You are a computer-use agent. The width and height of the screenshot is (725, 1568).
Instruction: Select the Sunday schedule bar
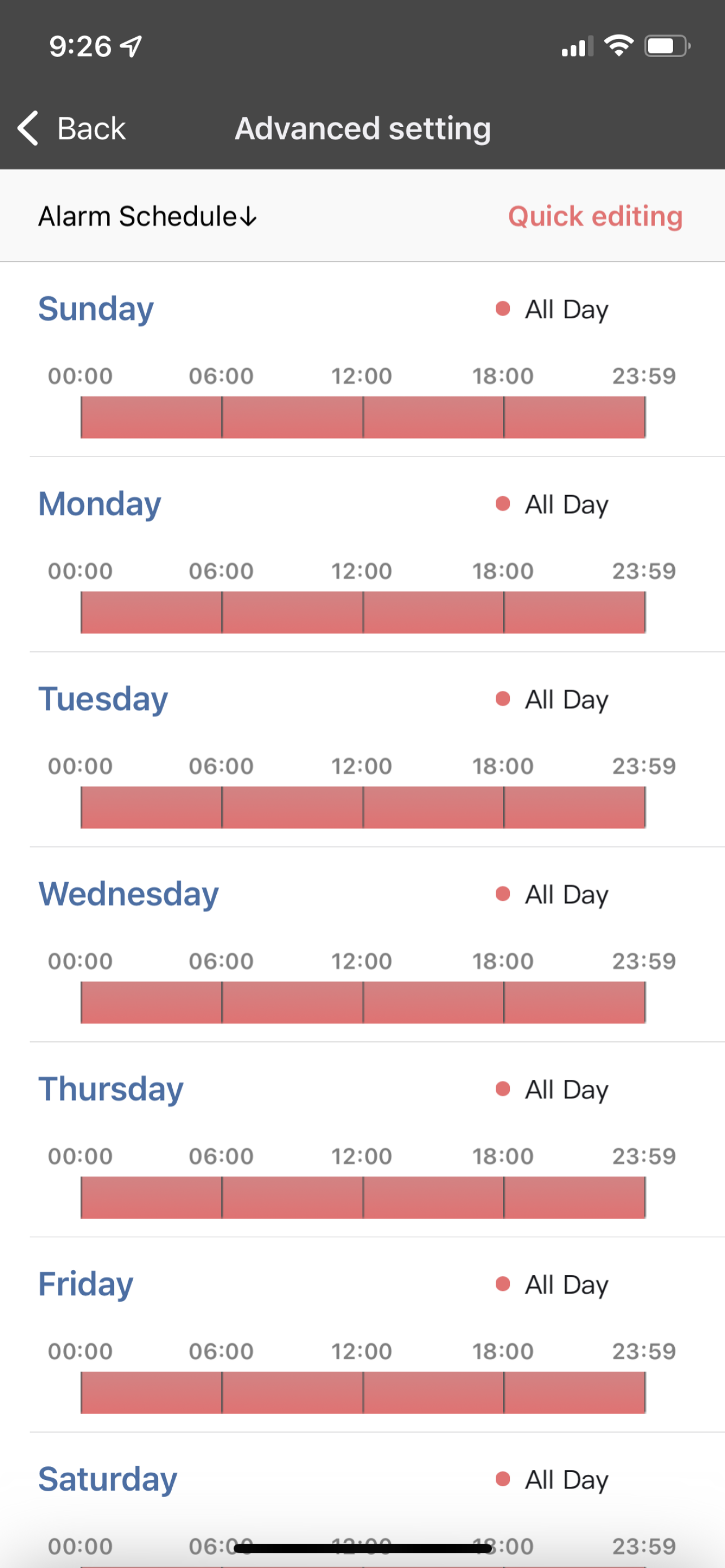pyautogui.click(x=363, y=417)
